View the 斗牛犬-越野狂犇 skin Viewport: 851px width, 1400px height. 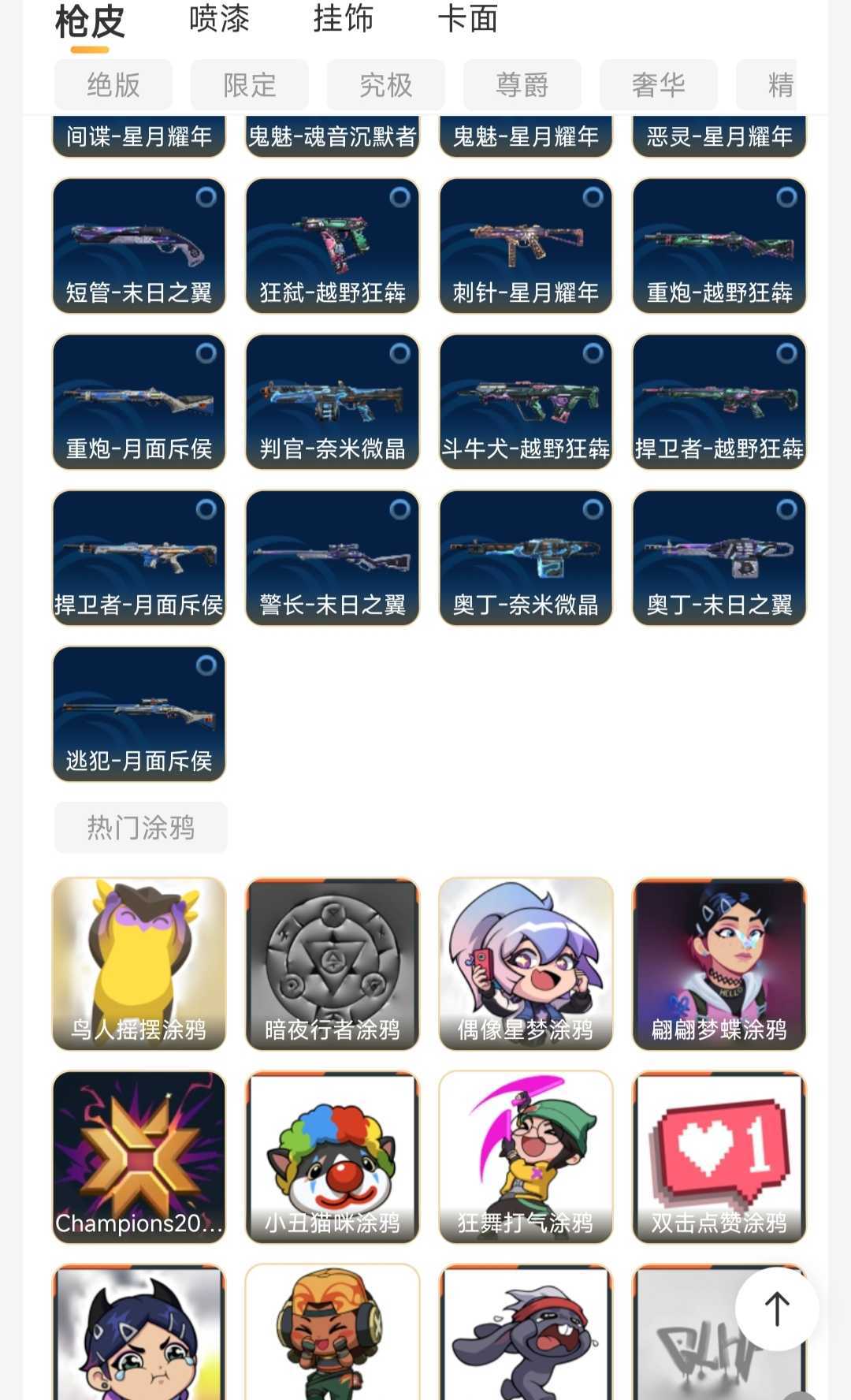pos(526,401)
